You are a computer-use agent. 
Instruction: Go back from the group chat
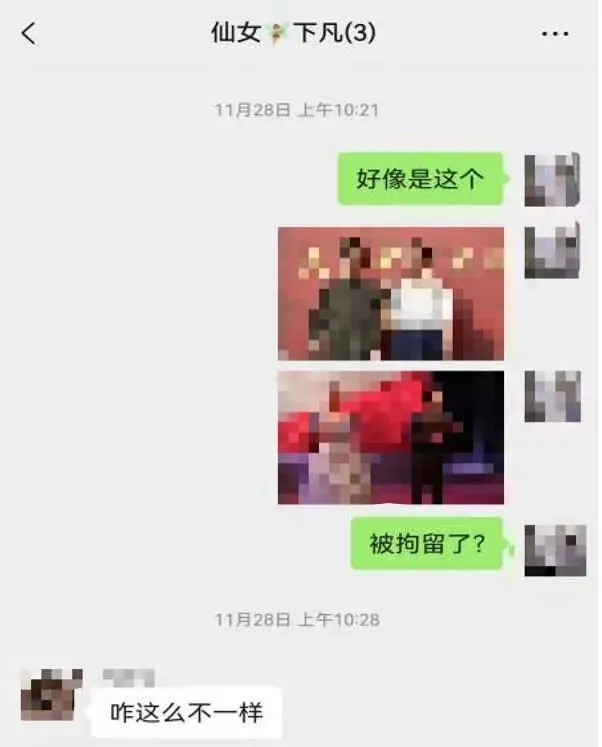point(28,33)
